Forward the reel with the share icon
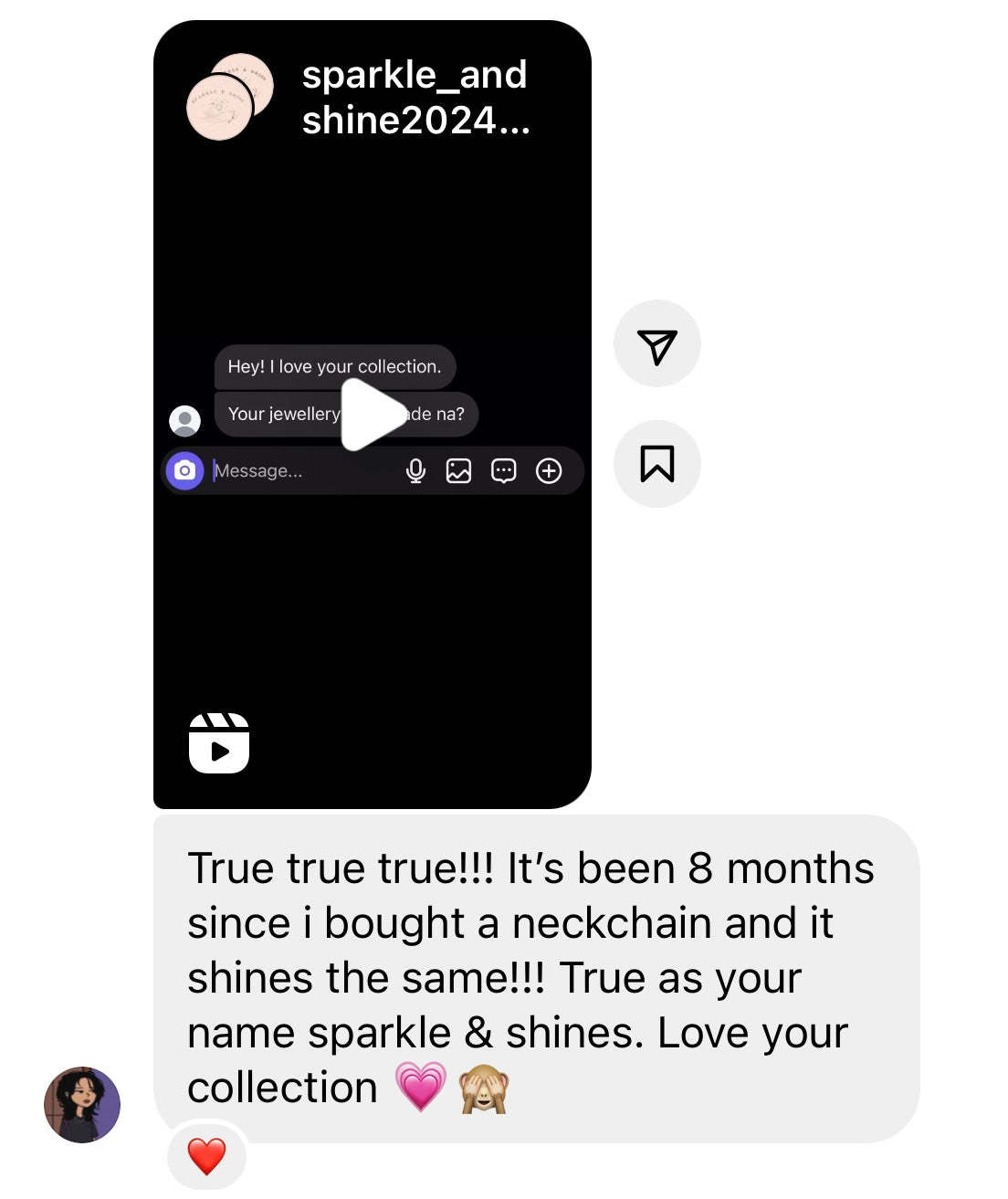1008x1199 pixels. pos(656,344)
